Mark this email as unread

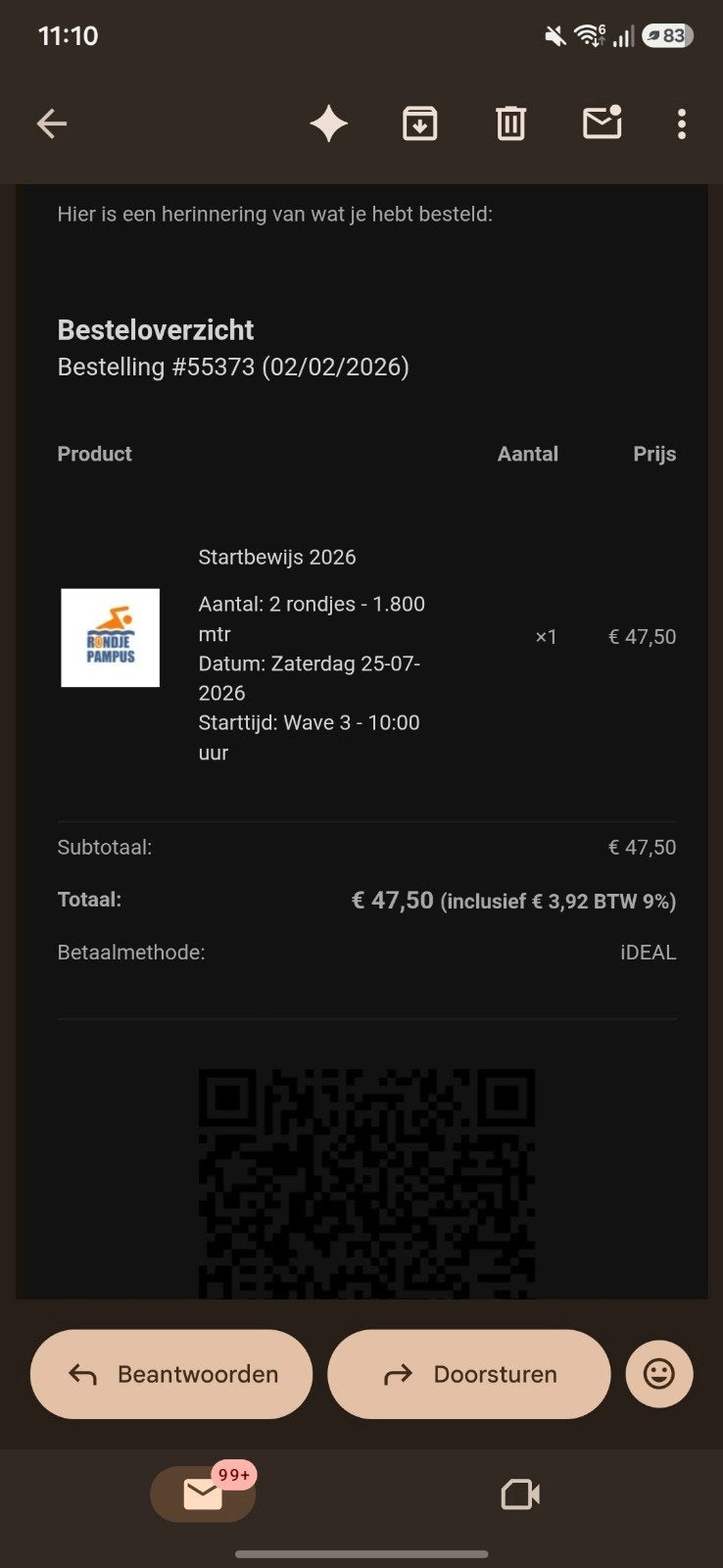[x=602, y=122]
